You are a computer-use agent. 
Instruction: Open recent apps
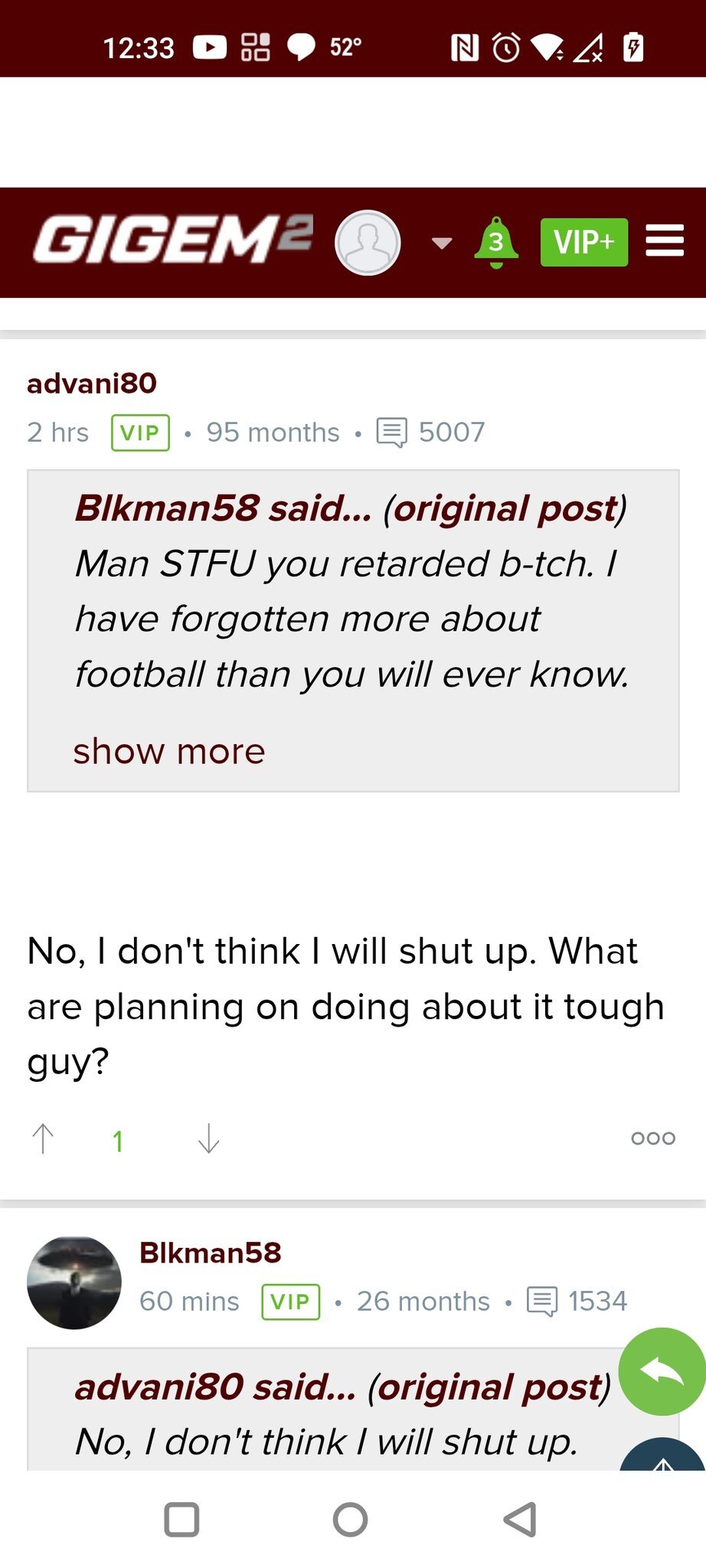182,1520
